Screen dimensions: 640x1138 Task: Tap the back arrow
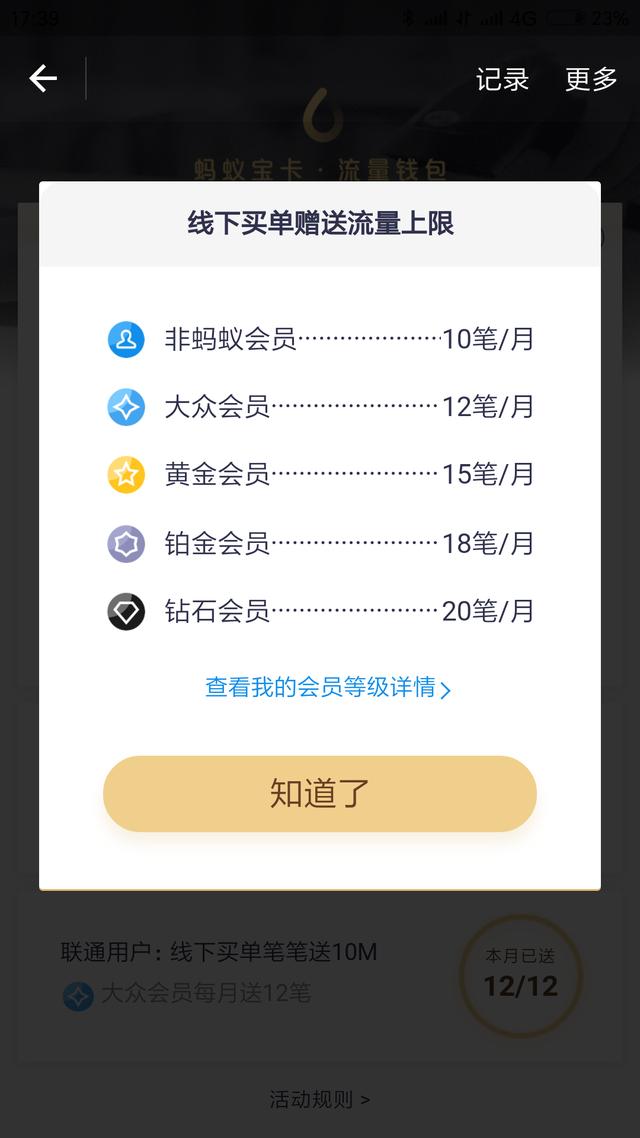tap(43, 79)
